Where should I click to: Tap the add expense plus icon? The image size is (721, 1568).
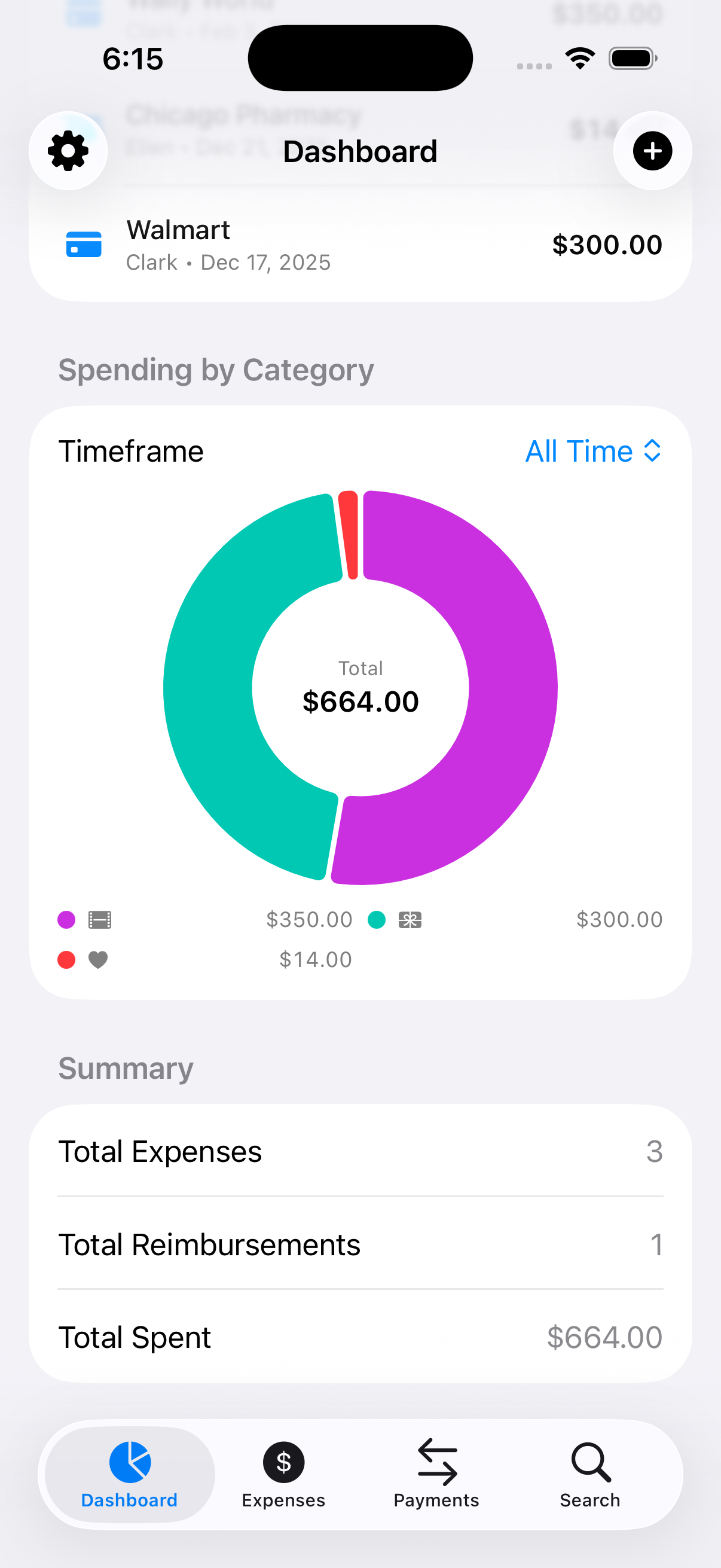coord(652,151)
